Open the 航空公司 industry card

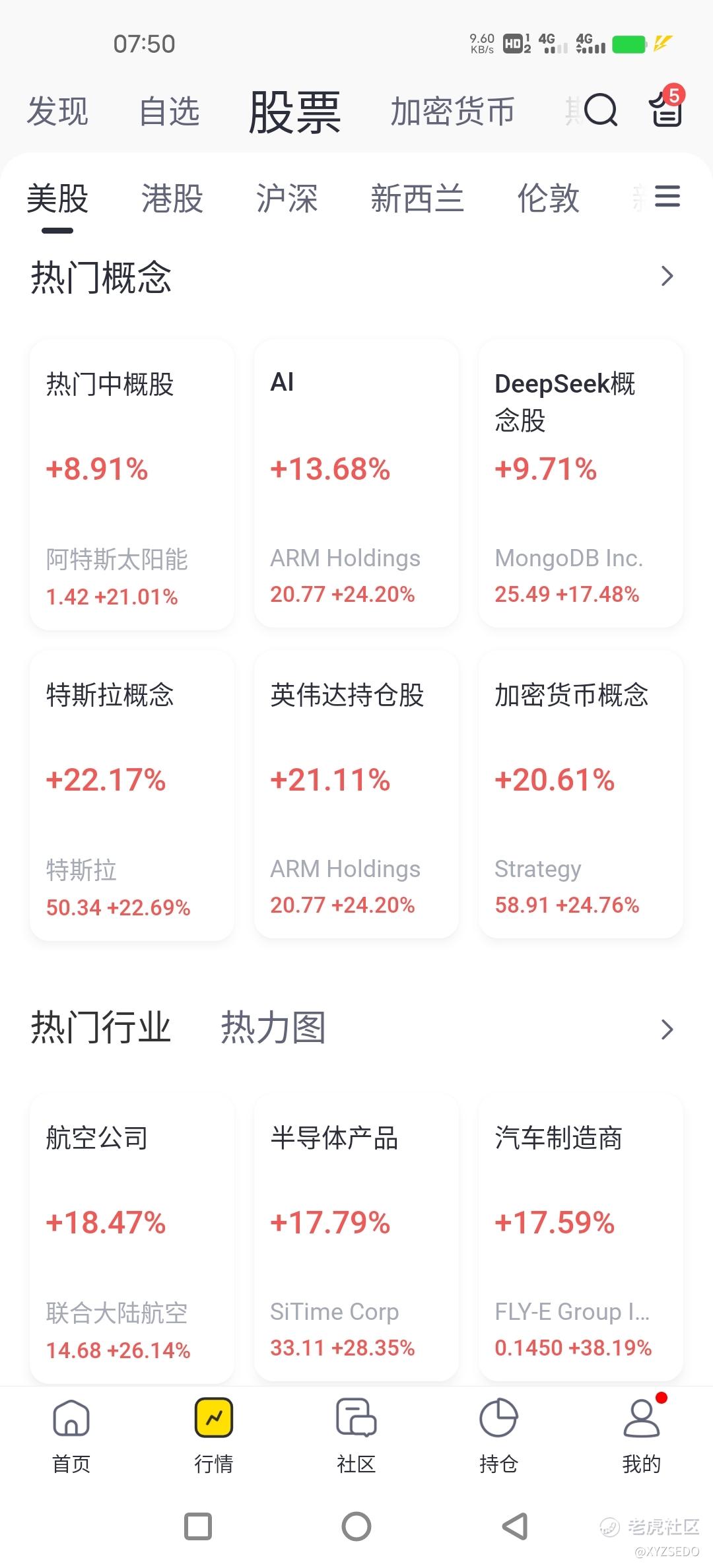pyautogui.click(x=132, y=1239)
